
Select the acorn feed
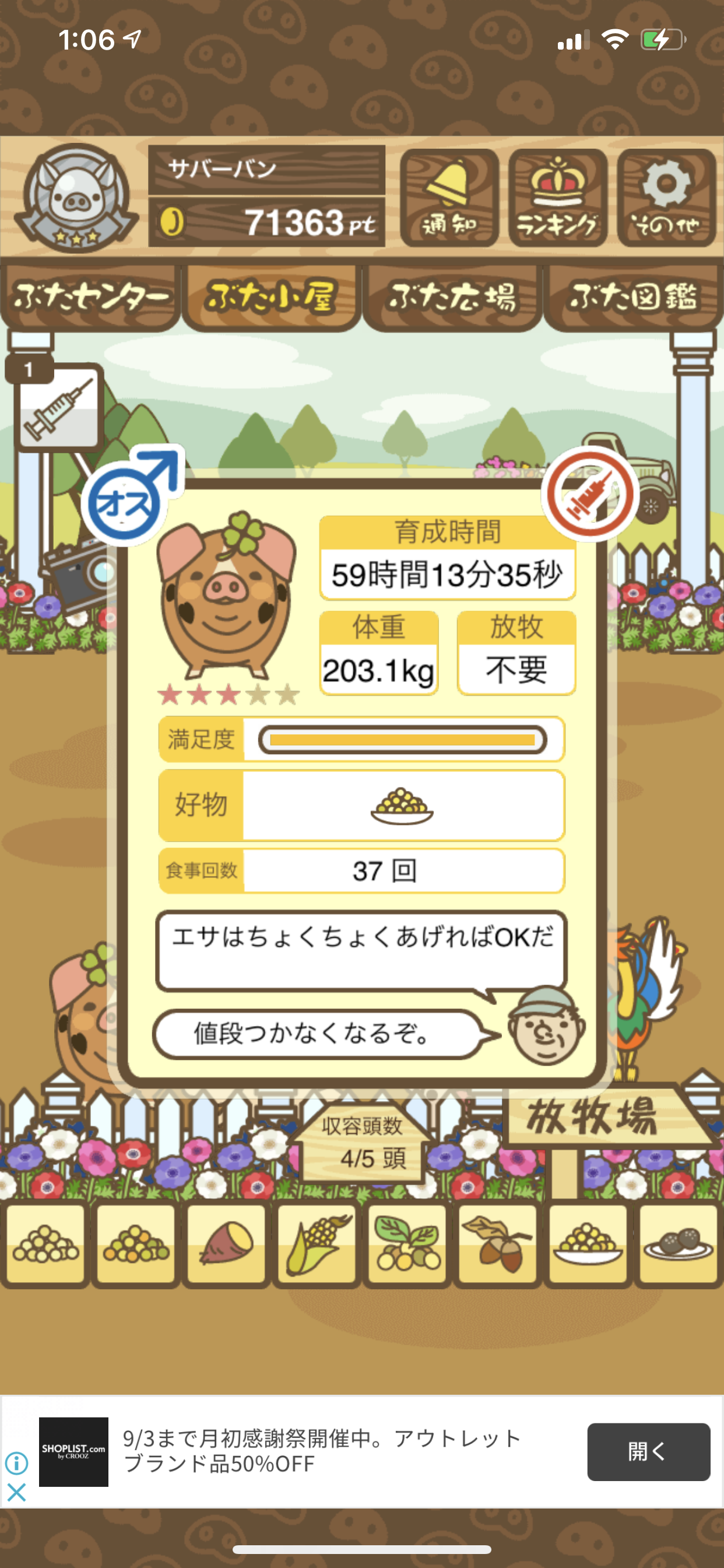click(498, 1245)
